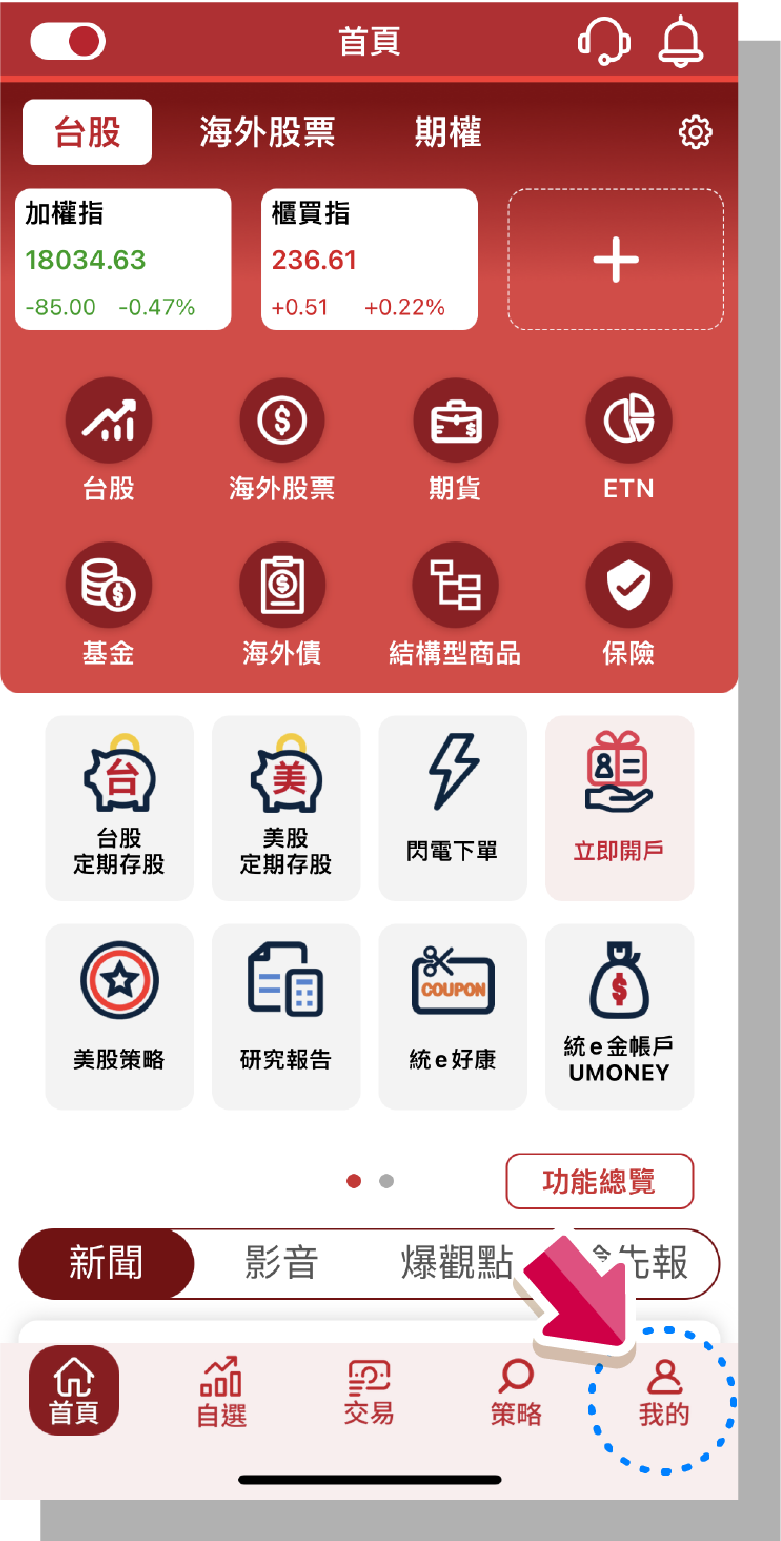Screen dimensions: 781x1541
Task: Open the 加權指 index card
Action: [x=123, y=260]
